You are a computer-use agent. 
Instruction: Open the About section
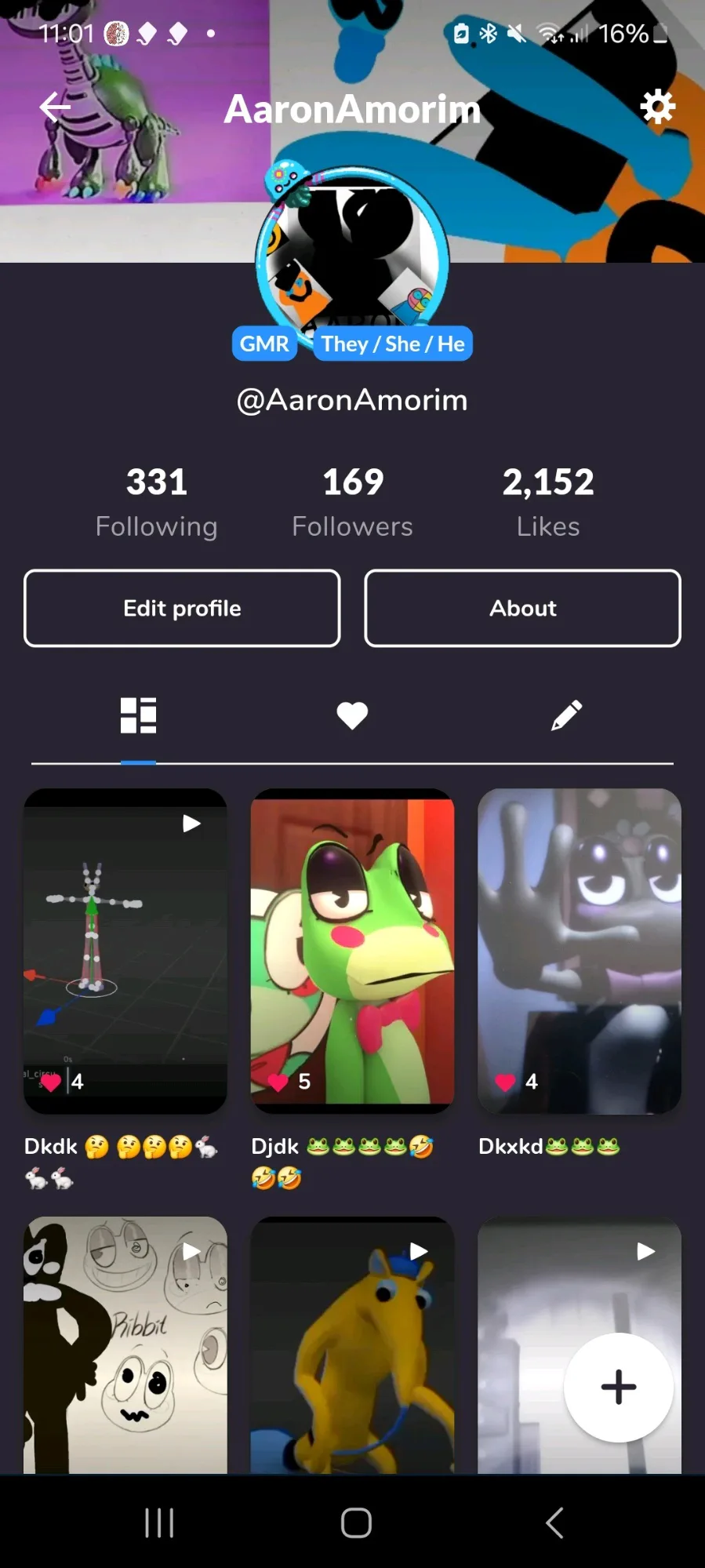[522, 608]
